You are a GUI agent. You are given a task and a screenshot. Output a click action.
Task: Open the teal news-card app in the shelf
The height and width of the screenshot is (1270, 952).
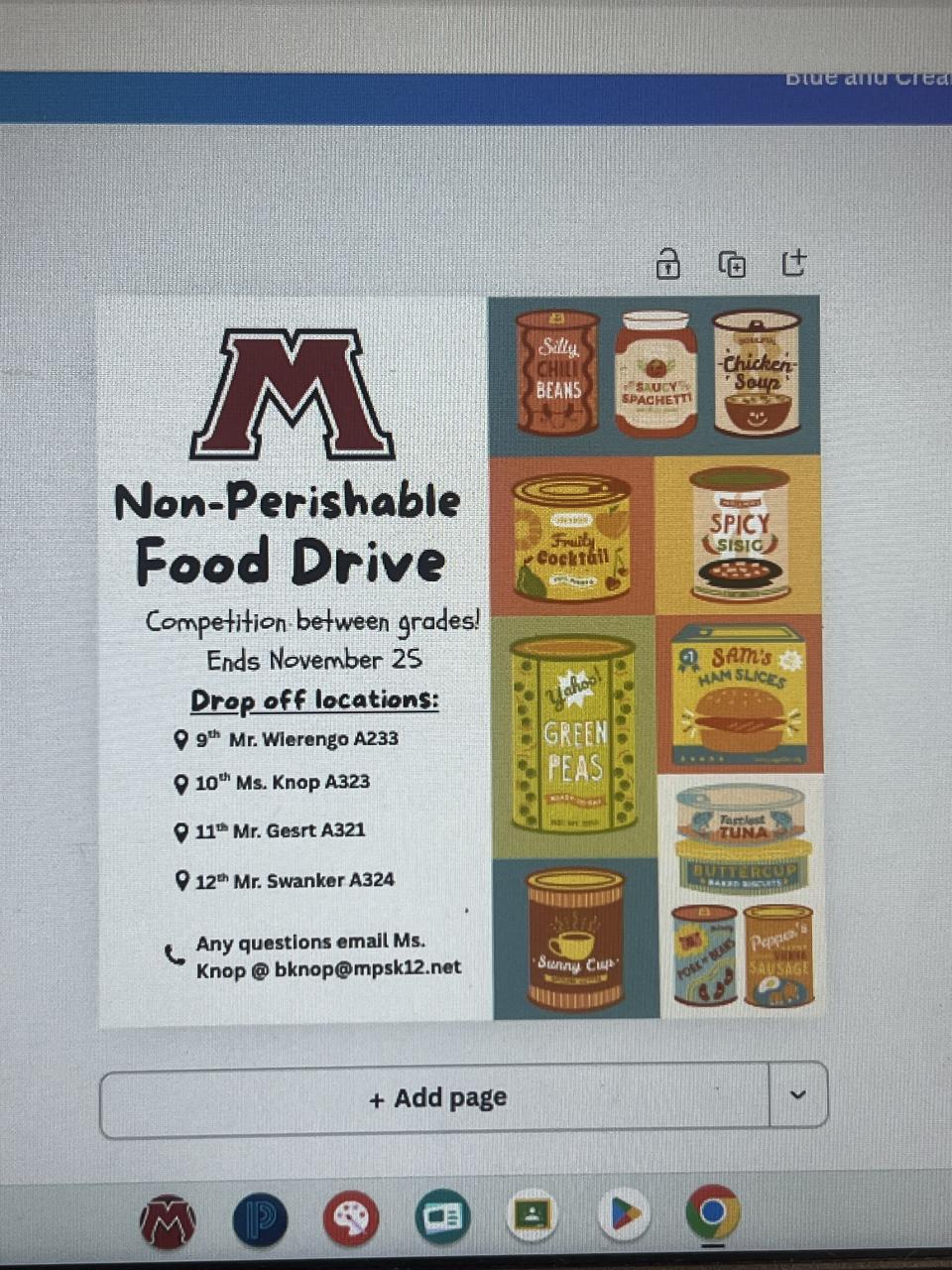(x=442, y=1216)
